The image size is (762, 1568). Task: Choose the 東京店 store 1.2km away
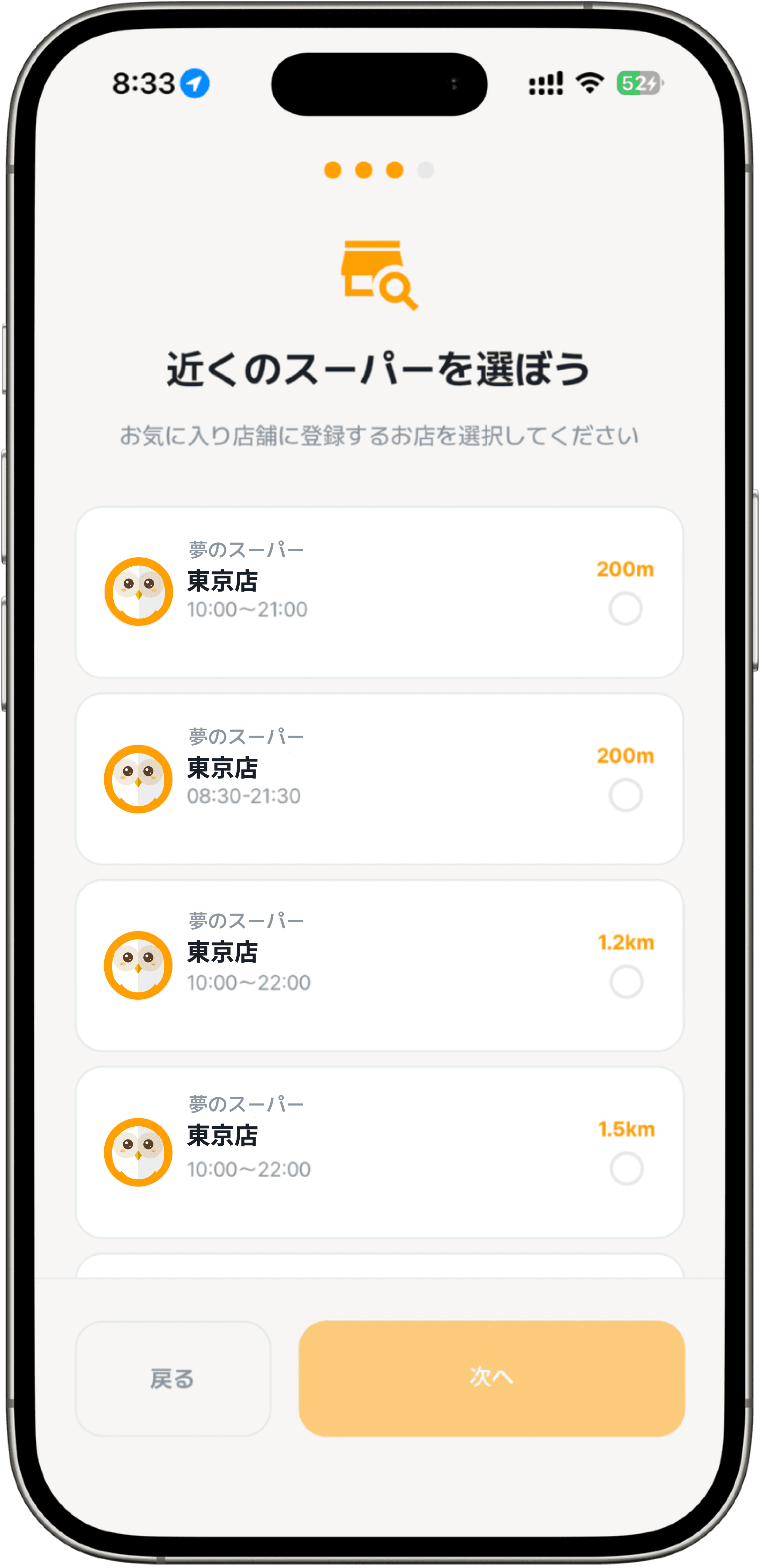(626, 982)
